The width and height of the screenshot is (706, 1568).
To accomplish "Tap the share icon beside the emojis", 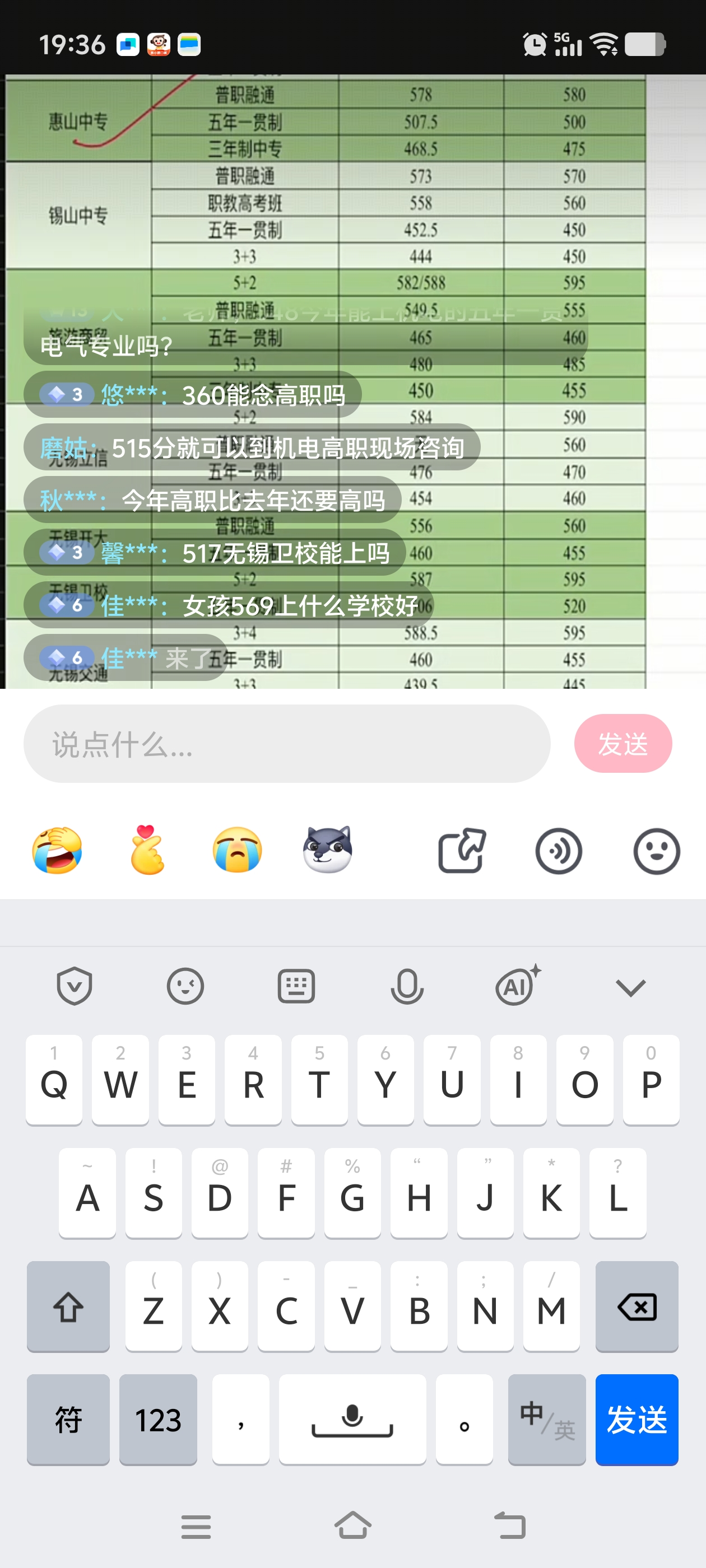I will 462,850.
